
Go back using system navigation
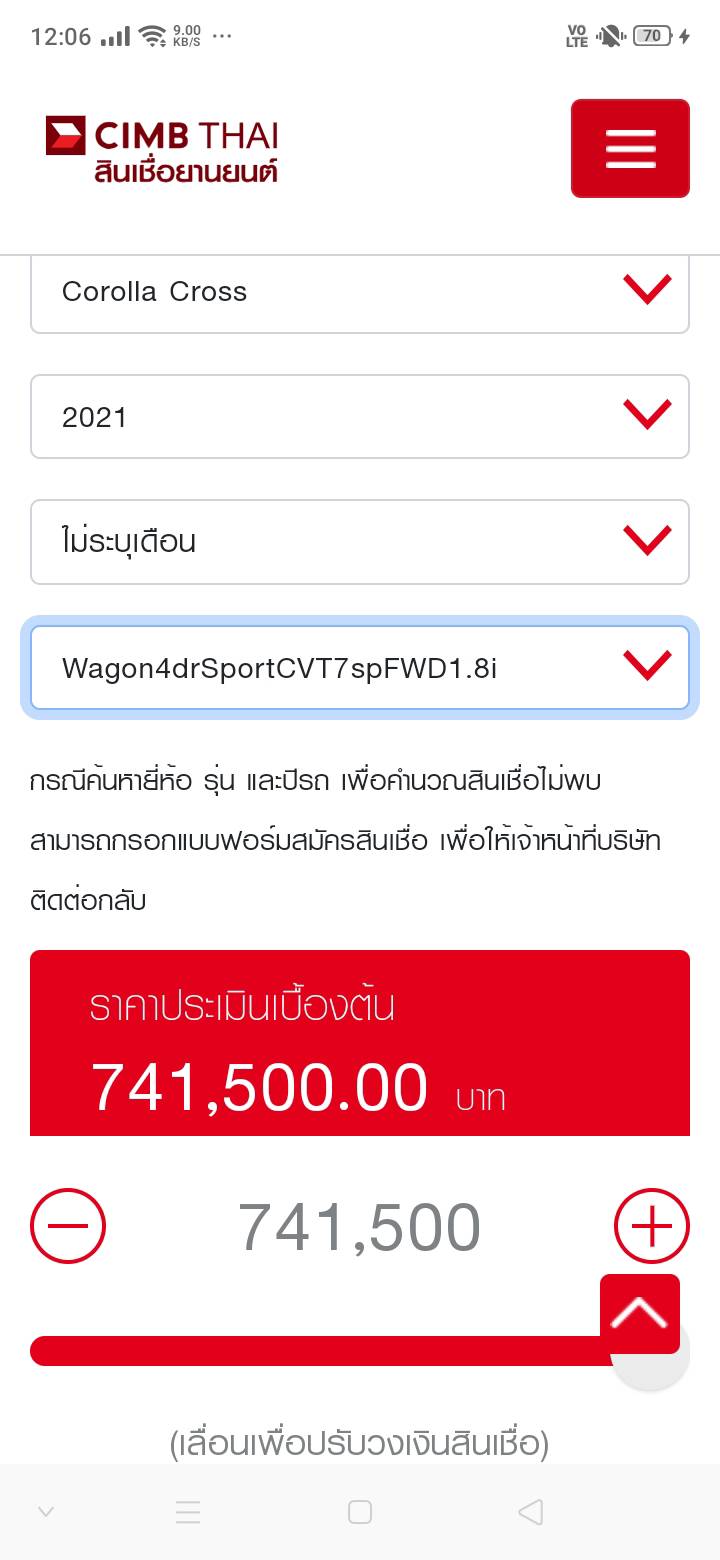[531, 1512]
